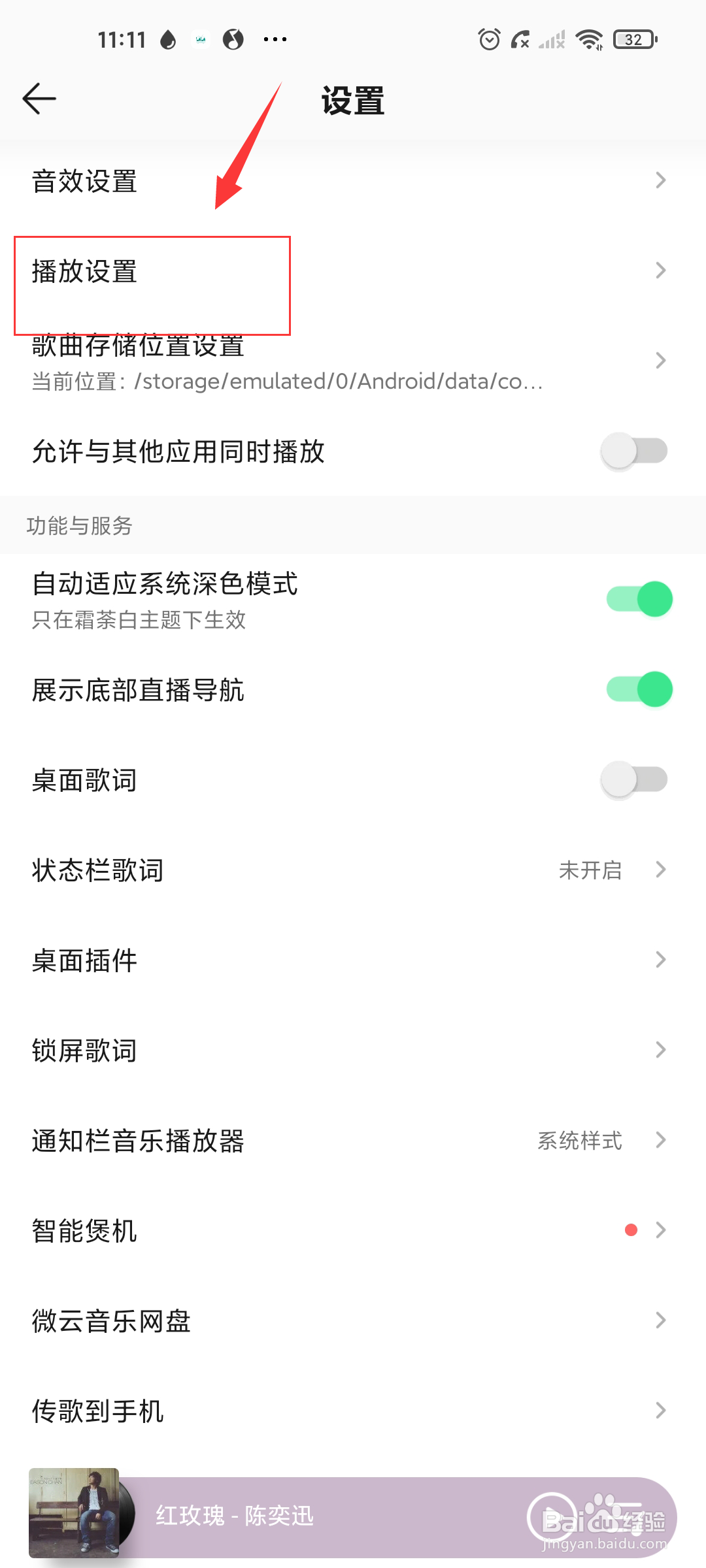Open the 播放设置 menu entry
The height and width of the screenshot is (1568, 706).
pyautogui.click(x=353, y=271)
